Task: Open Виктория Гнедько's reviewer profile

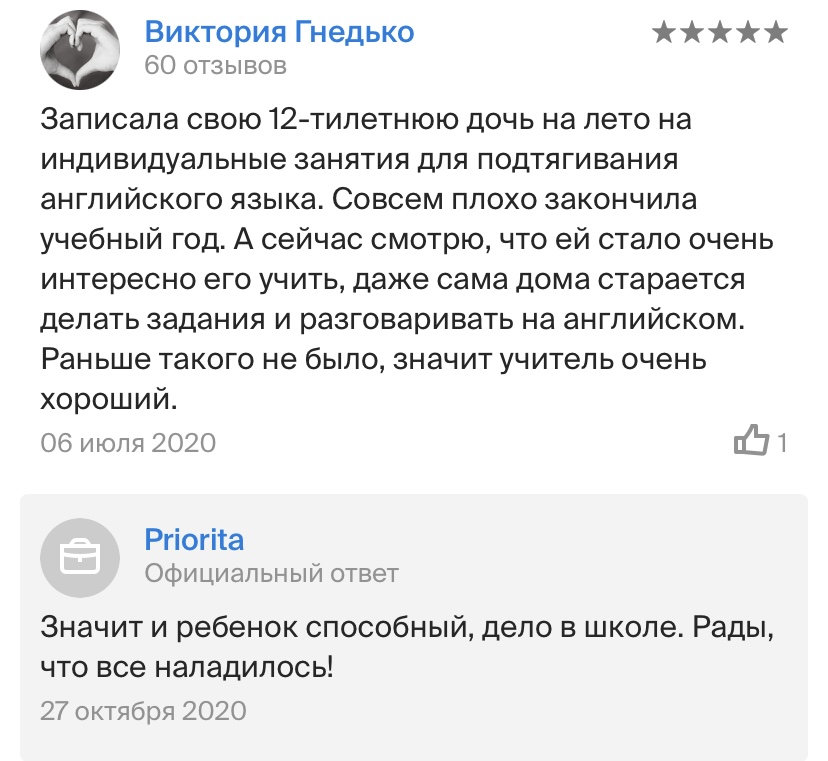Action: (x=279, y=32)
